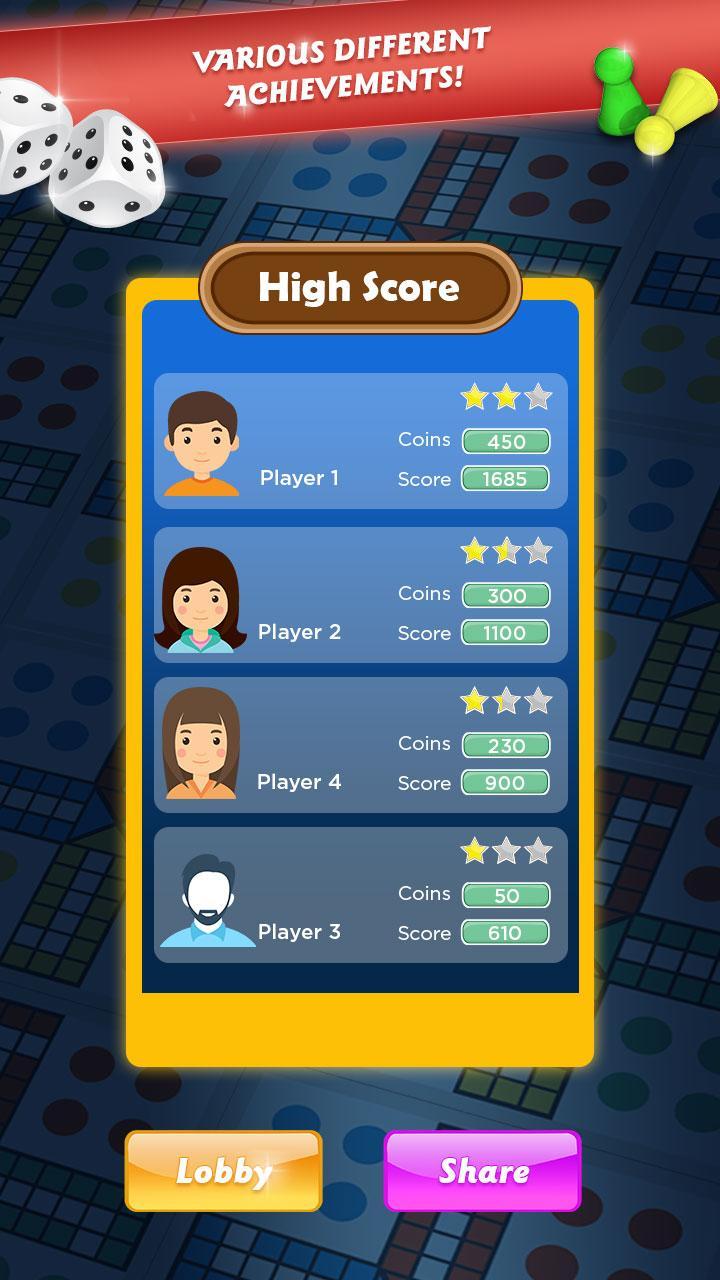
Task: Expand Player 2's entry panel
Action: (x=360, y=595)
